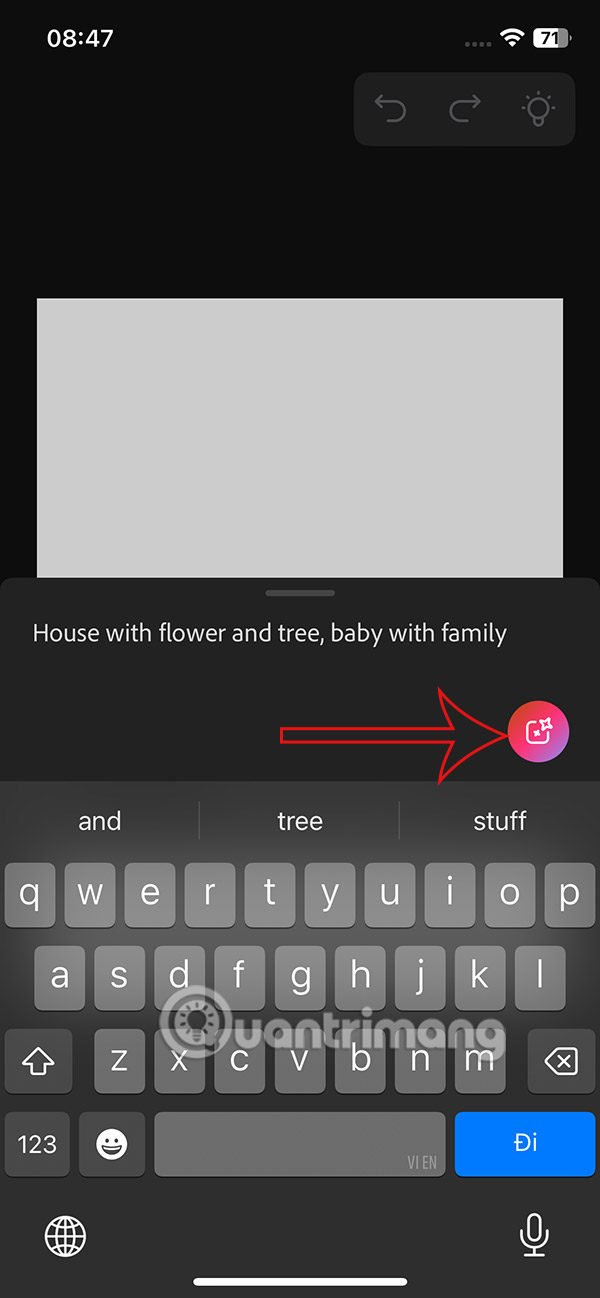This screenshot has height=1298, width=600.
Task: Toggle the shift key
Action: pos(37,1061)
